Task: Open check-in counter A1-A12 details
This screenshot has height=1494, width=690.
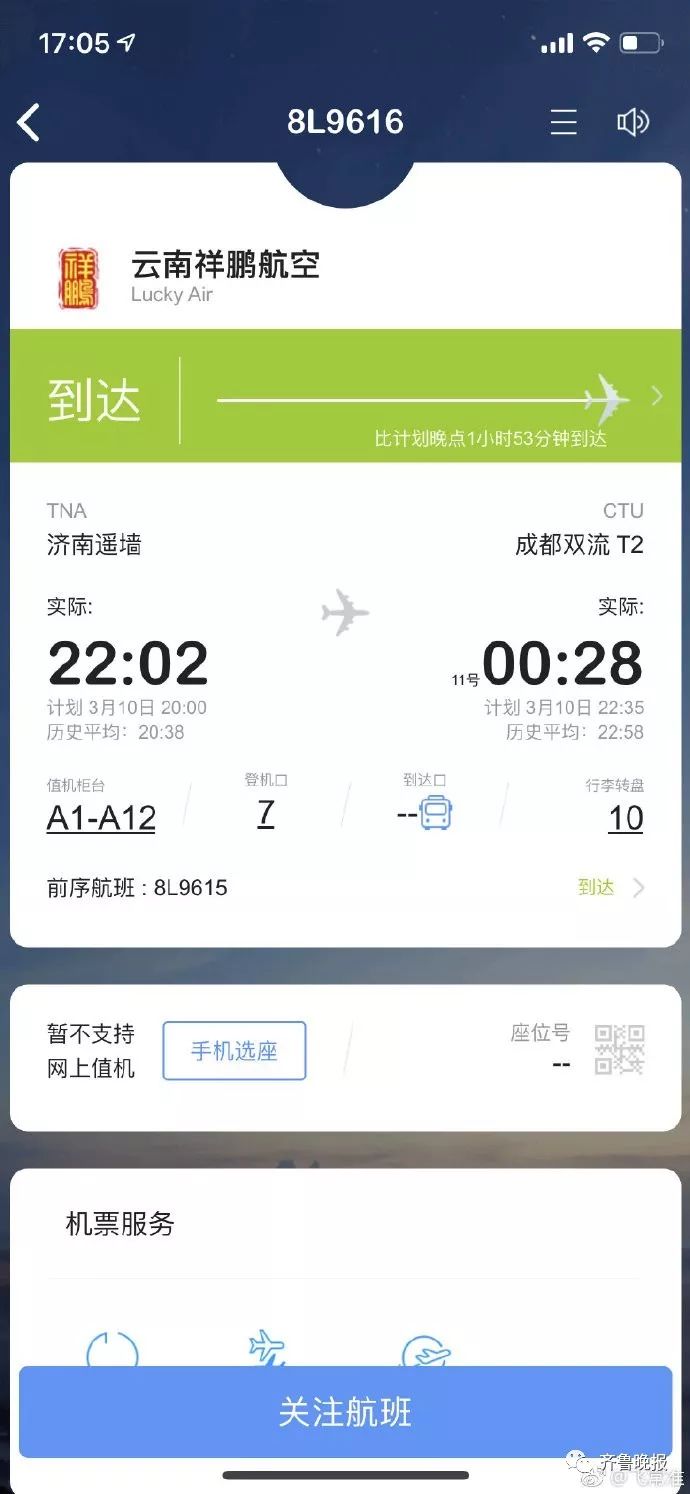Action: [x=101, y=818]
